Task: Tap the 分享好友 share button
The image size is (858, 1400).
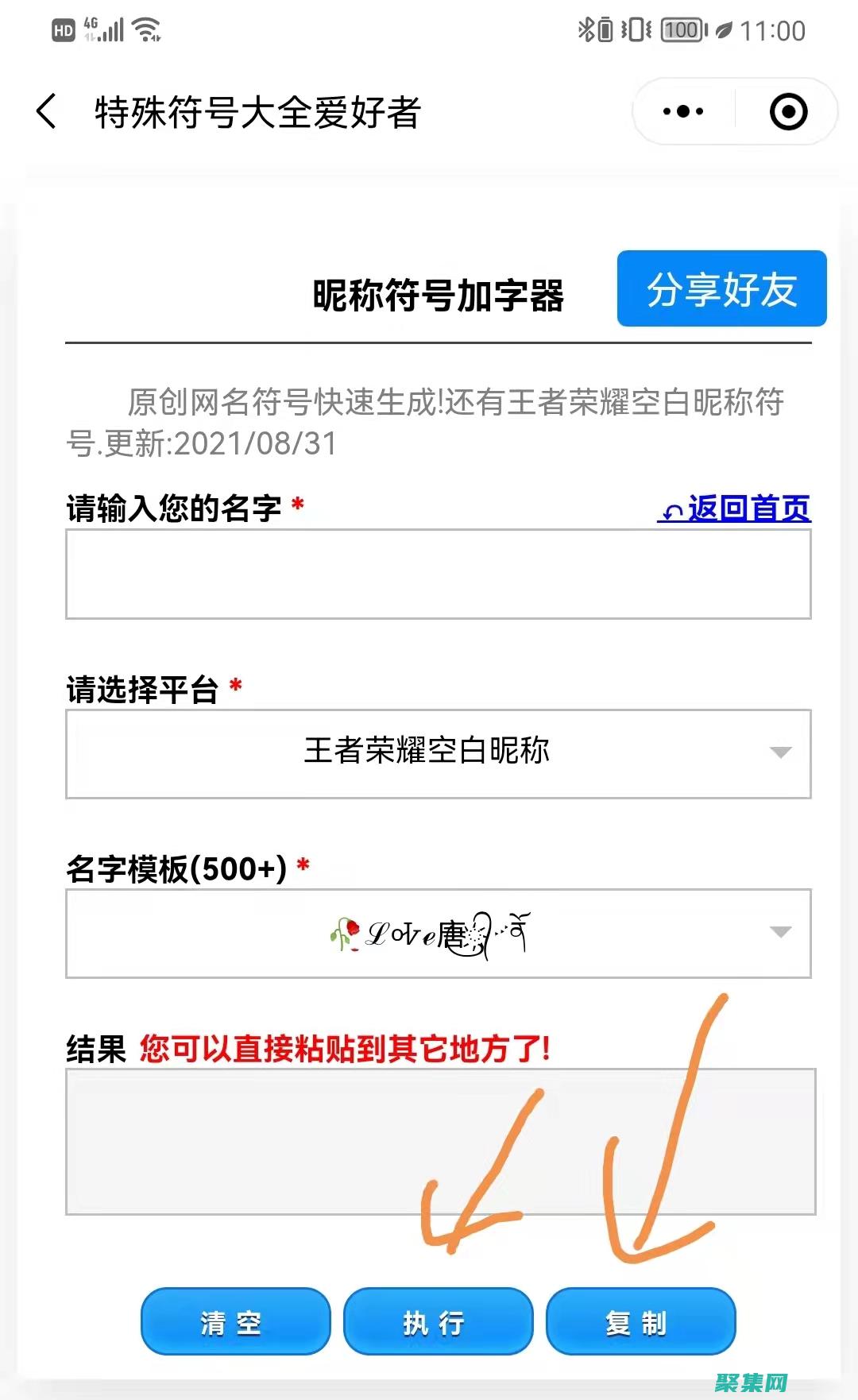Action: point(721,290)
